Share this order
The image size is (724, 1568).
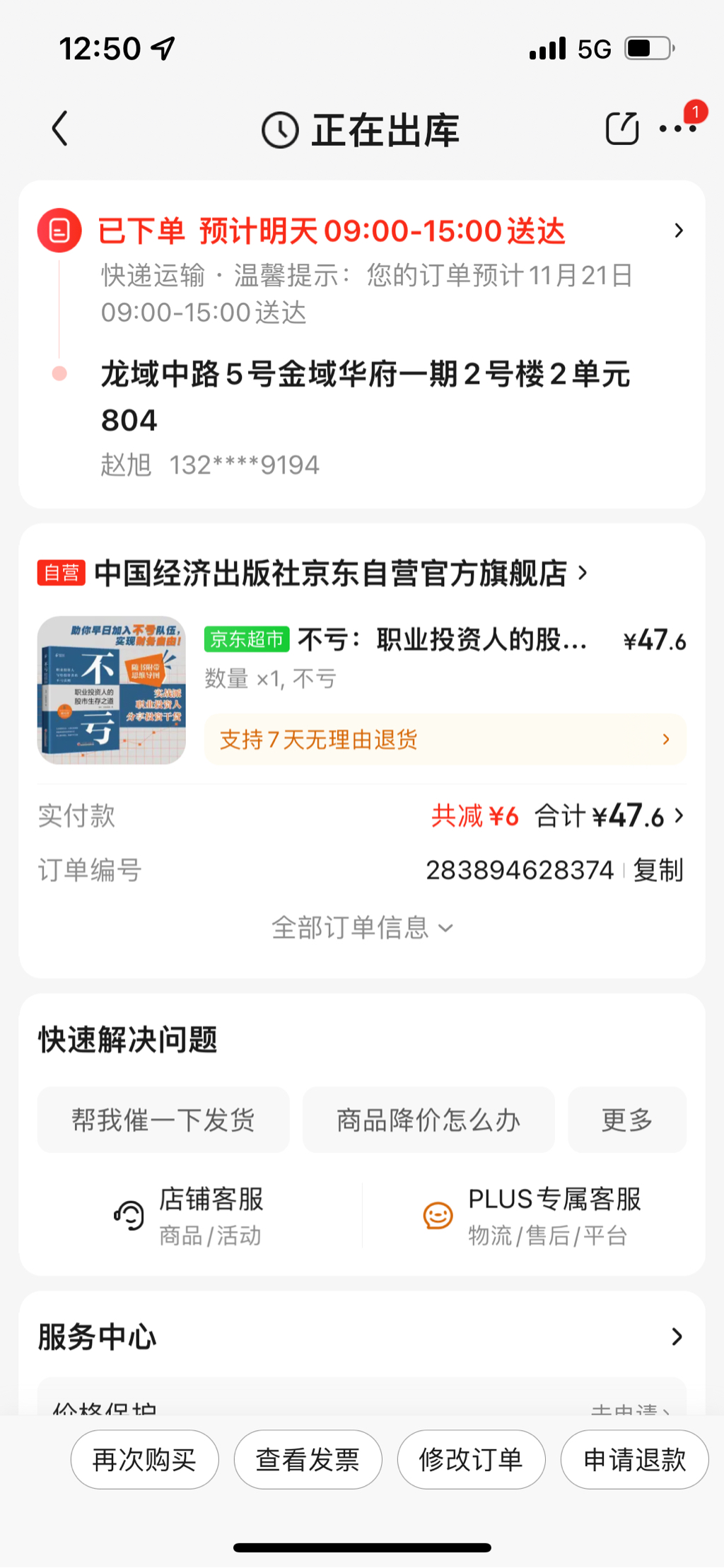[621, 129]
